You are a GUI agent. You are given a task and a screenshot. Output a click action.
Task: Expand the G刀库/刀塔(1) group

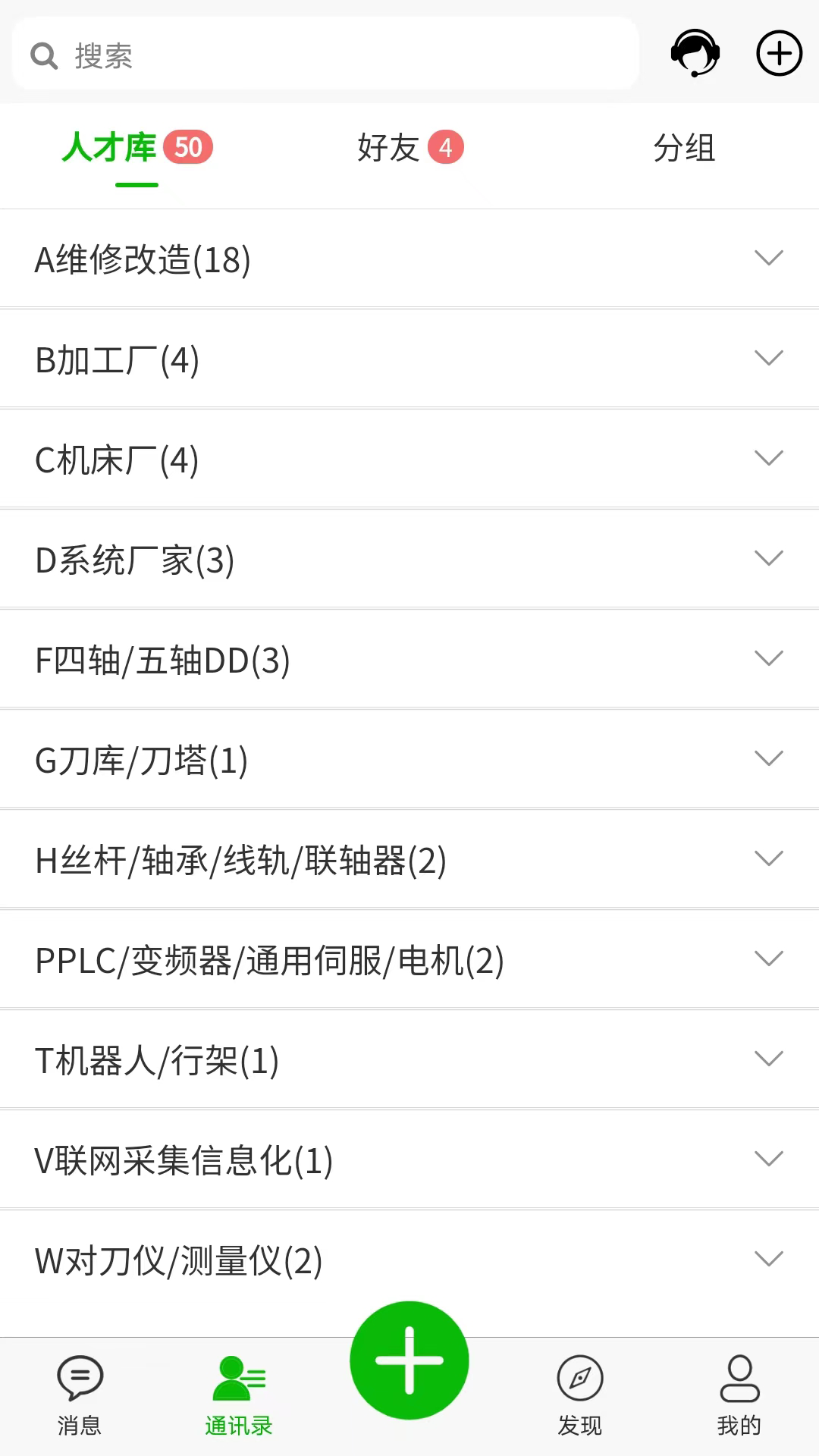click(409, 759)
